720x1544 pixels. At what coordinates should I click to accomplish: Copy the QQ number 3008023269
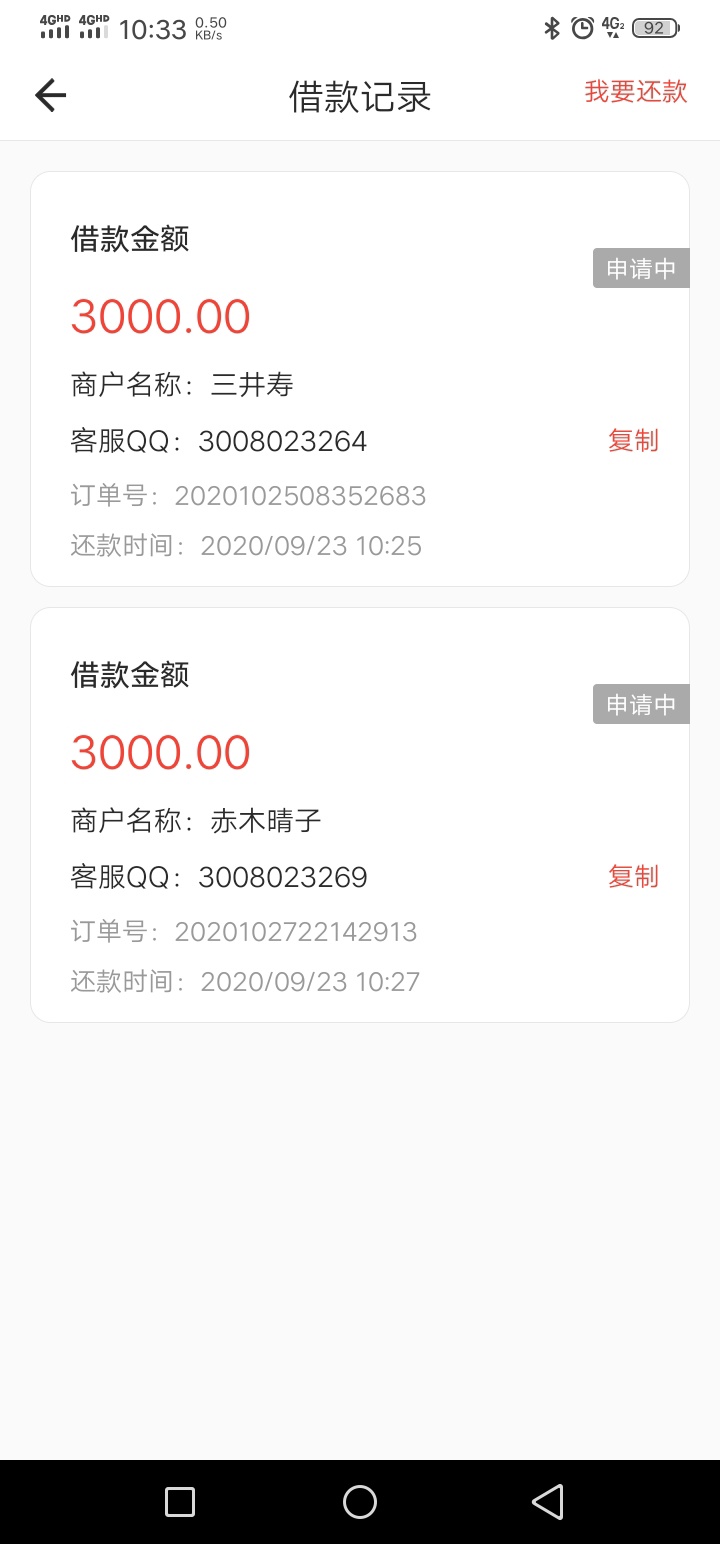click(x=633, y=876)
